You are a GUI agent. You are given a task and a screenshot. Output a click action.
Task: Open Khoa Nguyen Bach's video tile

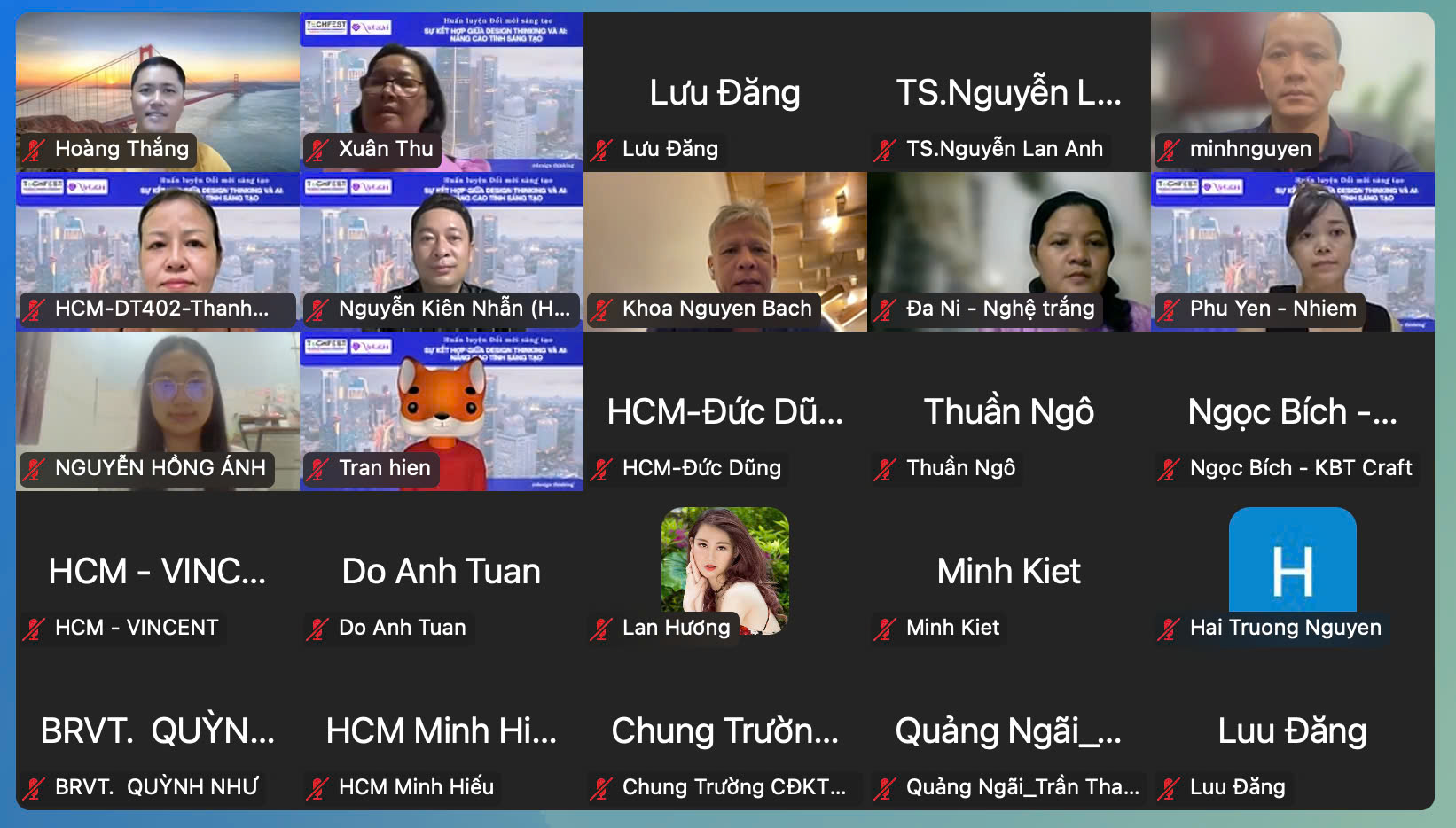point(725,251)
